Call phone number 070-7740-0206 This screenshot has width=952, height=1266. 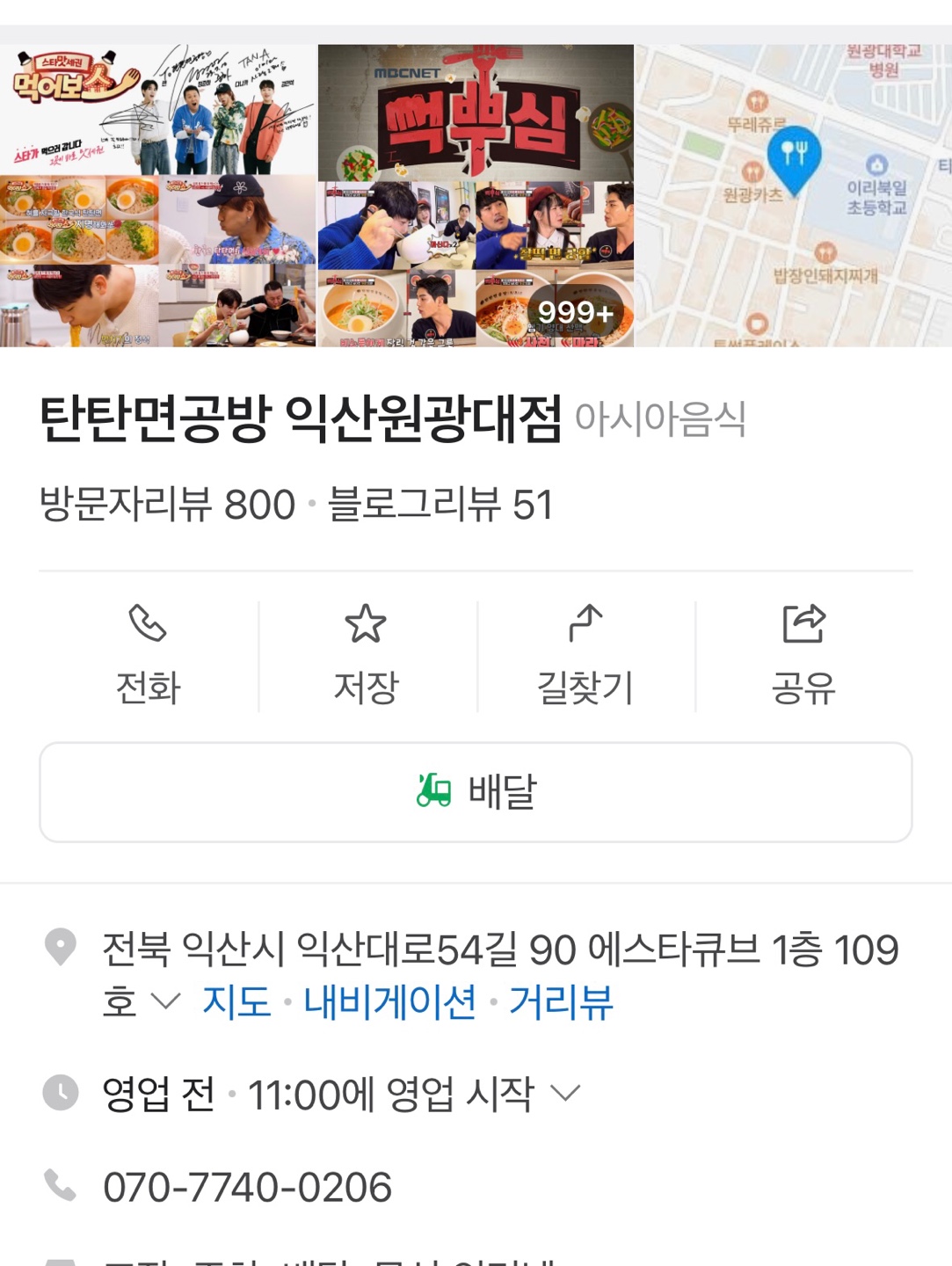247,1187
